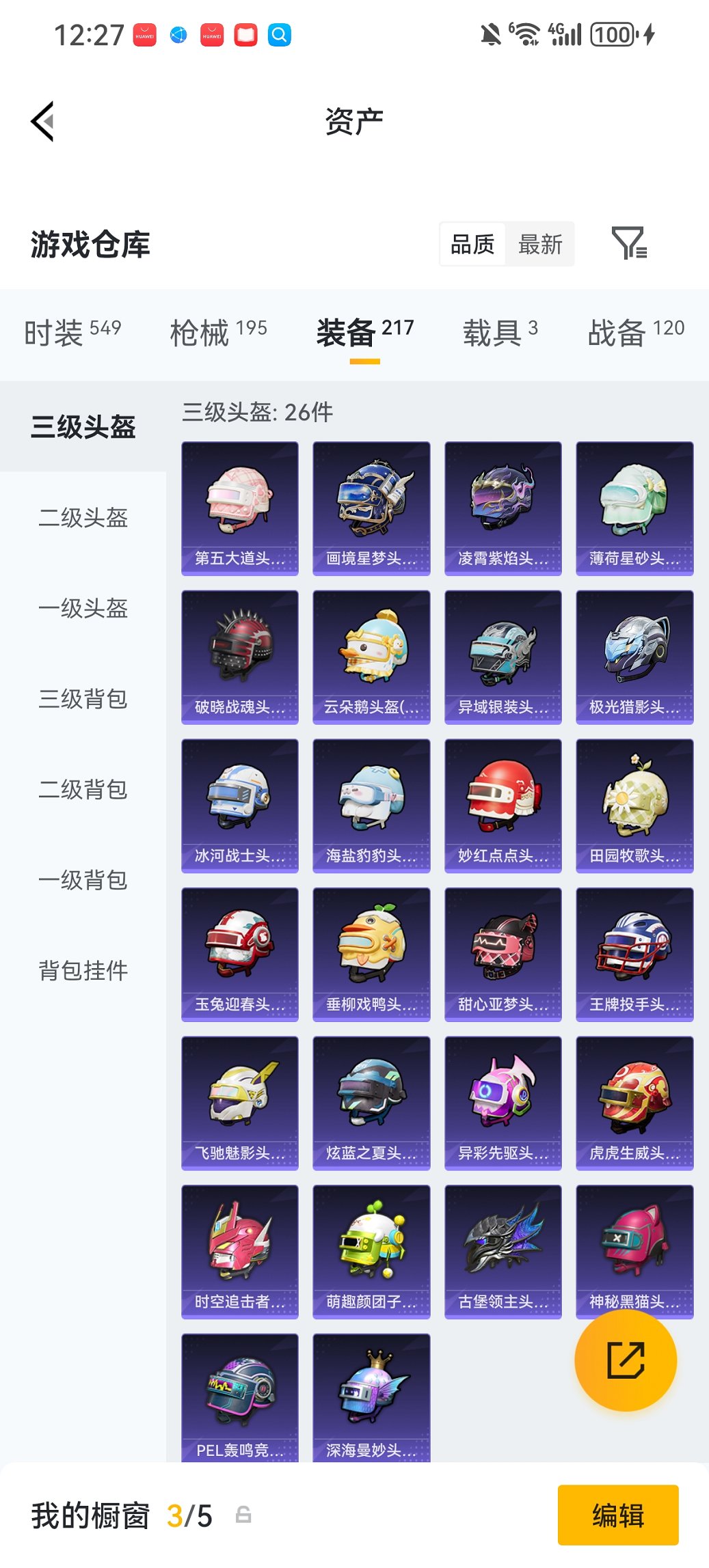Switch to the 枪械 tab
This screenshot has width=709, height=1568.
pyautogui.click(x=218, y=333)
